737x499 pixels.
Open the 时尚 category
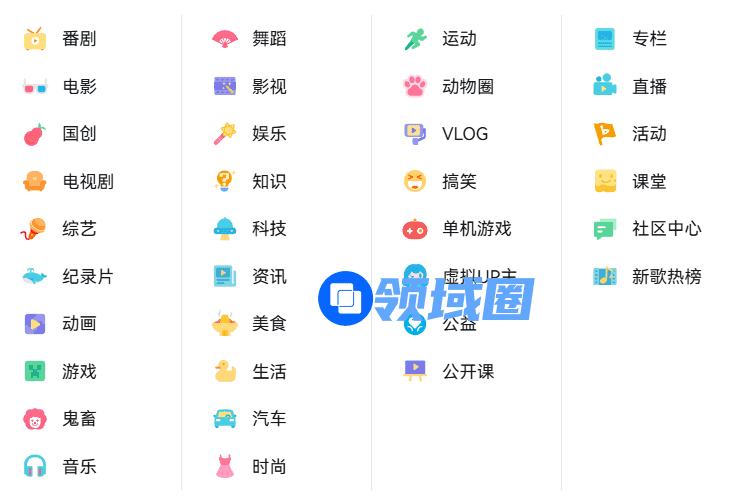point(268,466)
